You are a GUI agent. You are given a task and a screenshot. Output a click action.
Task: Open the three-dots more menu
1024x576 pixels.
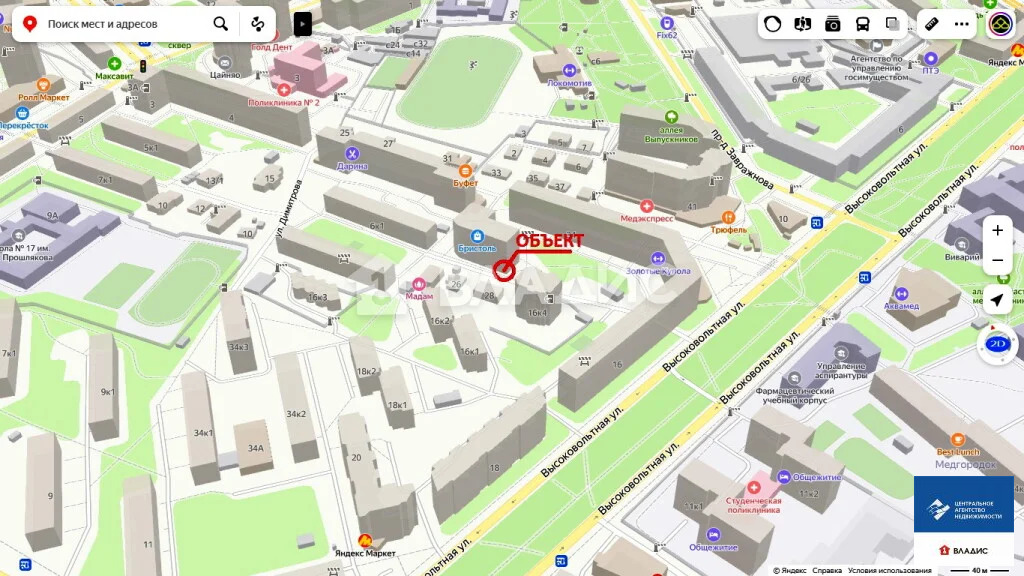[961, 23]
